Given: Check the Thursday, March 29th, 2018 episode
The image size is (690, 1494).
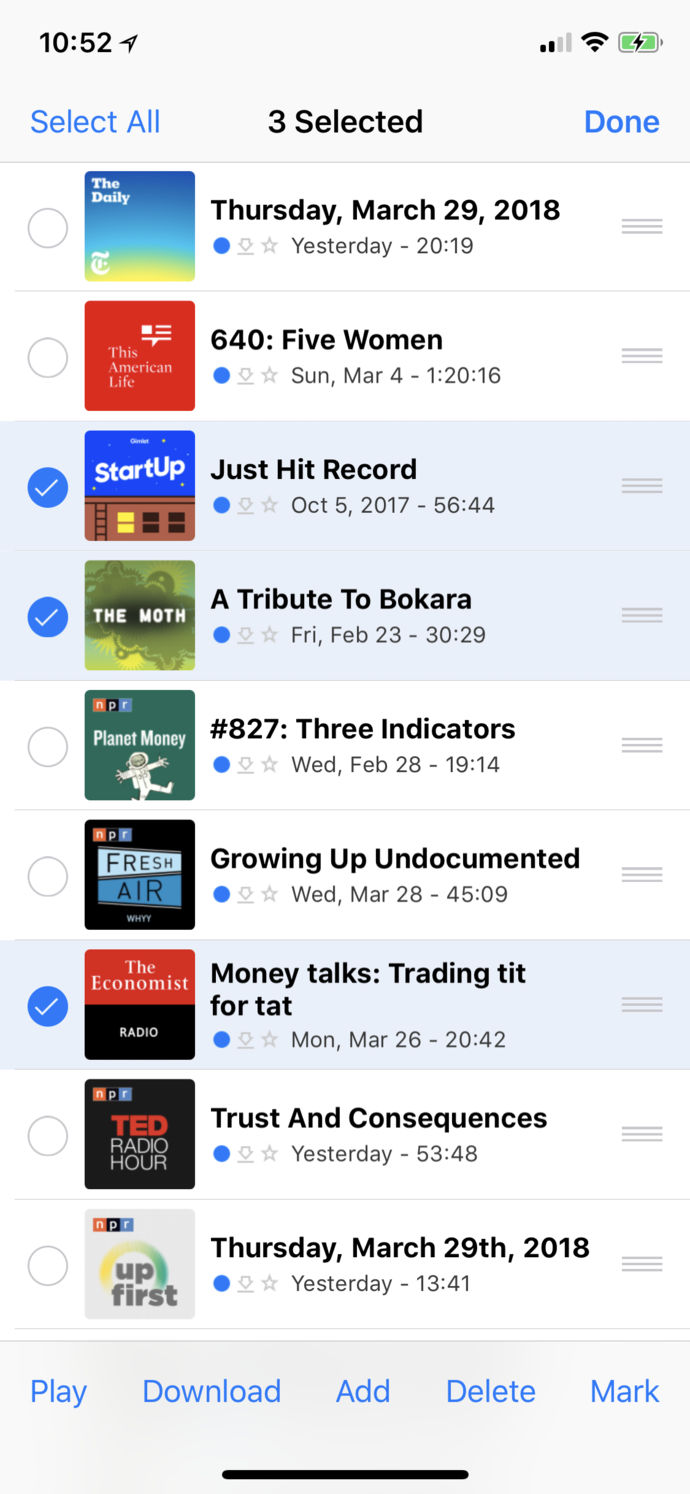Looking at the screenshot, I should pos(48,1265).
